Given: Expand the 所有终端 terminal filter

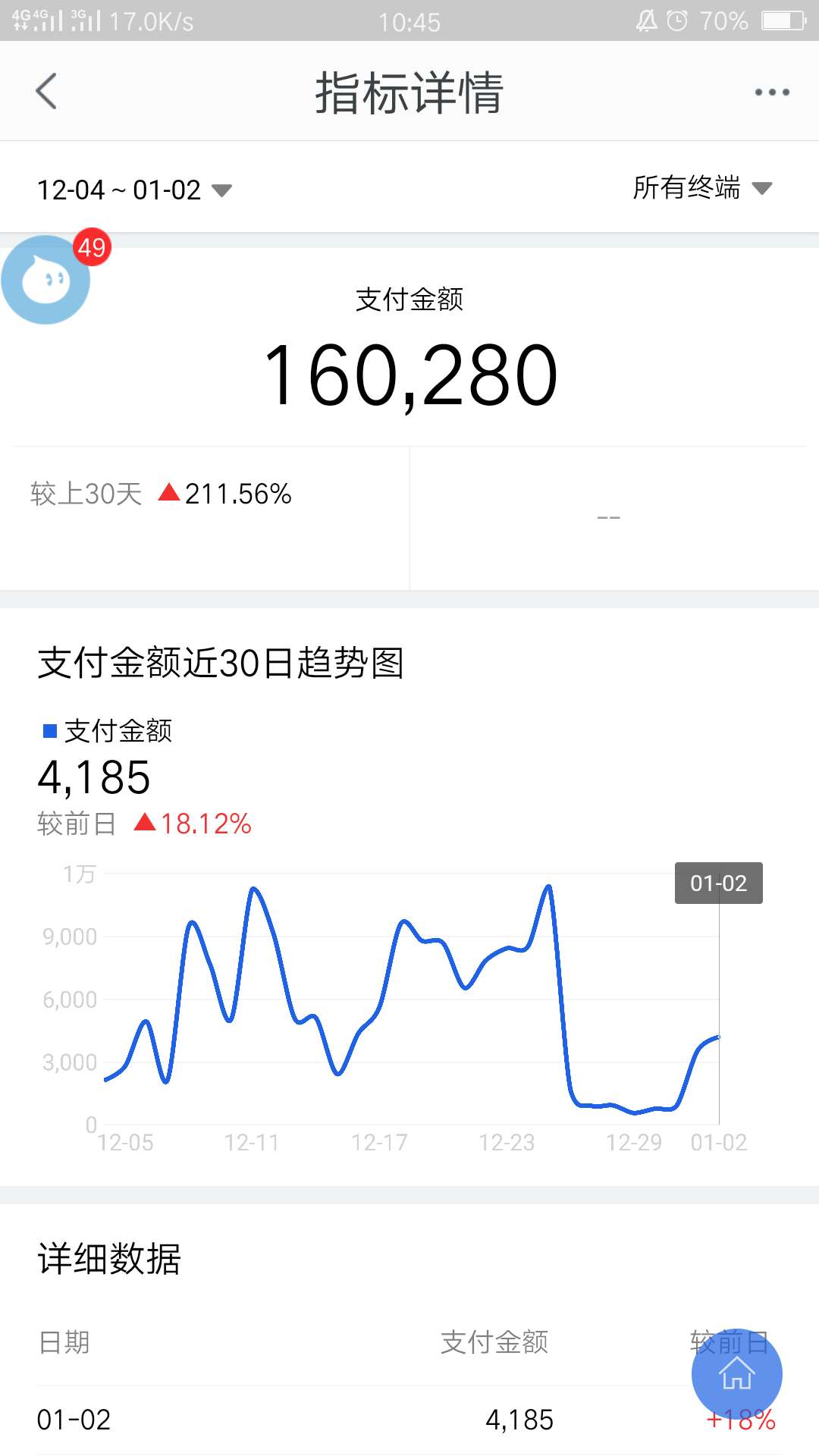Looking at the screenshot, I should pos(702,187).
